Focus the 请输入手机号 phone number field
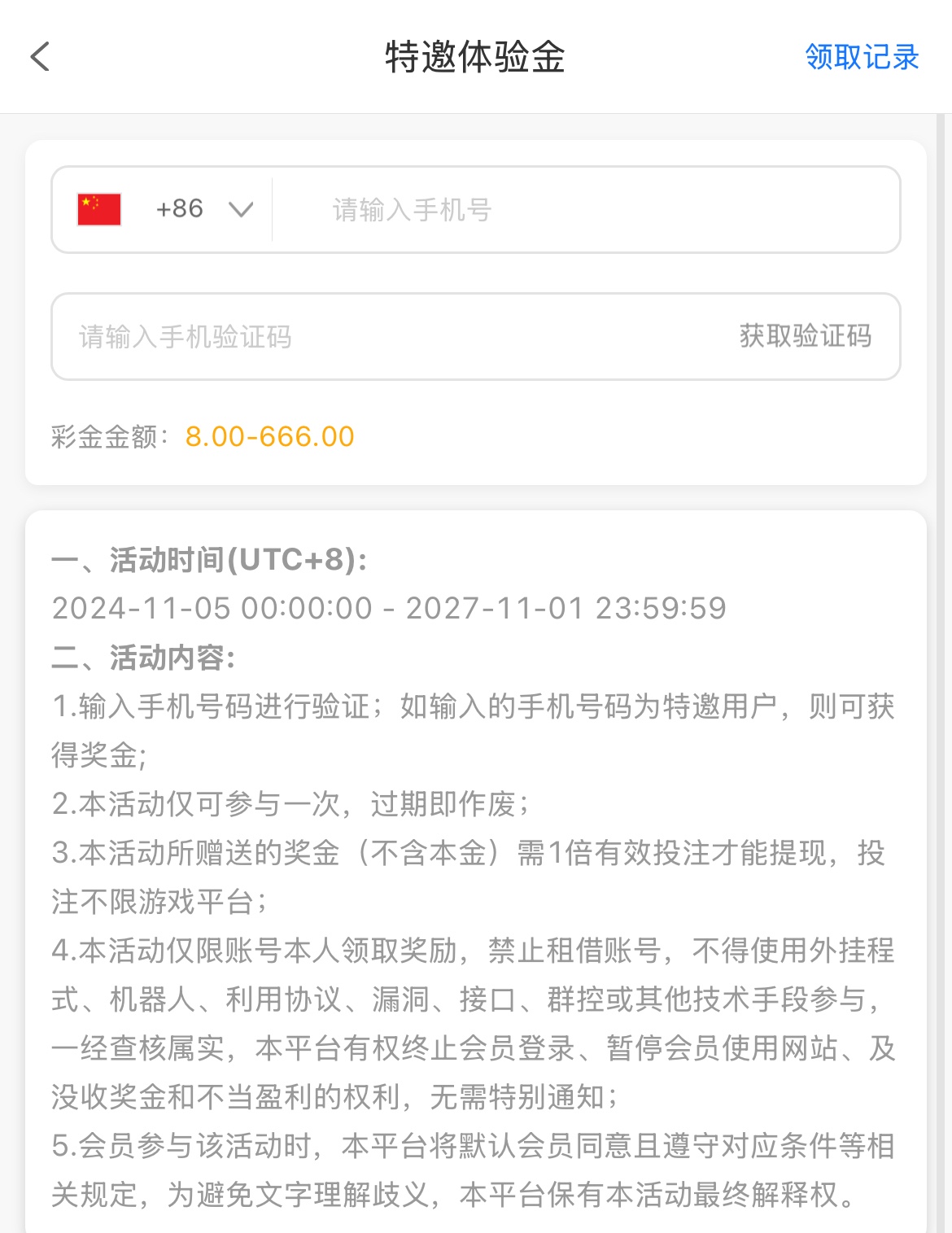 click(x=586, y=210)
